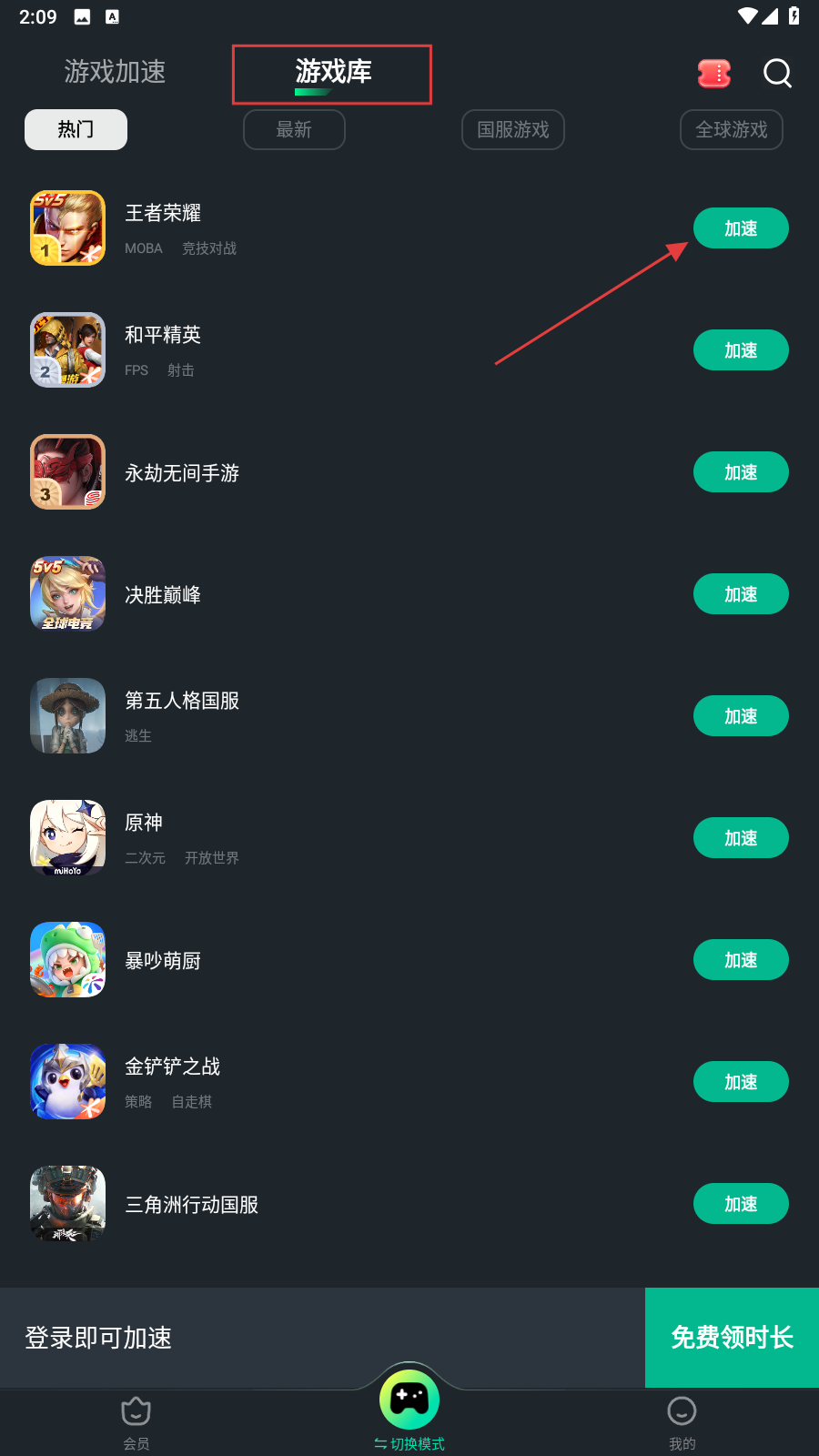Screen dimensions: 819x1456
Task: Switch to the 游戏加速 tab
Action: coord(115,72)
